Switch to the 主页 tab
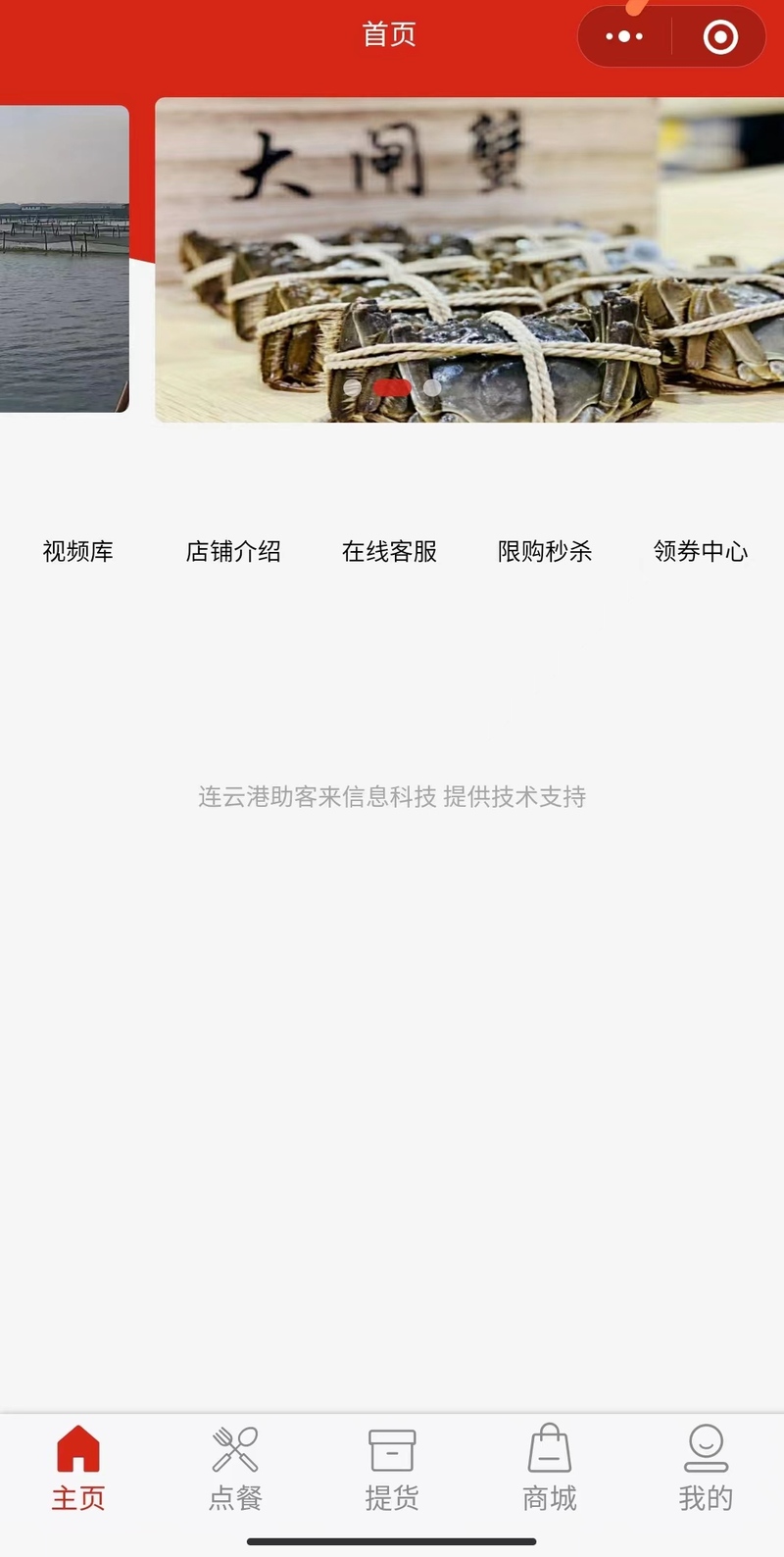Screen dimensions: 784x1557 78,1468
